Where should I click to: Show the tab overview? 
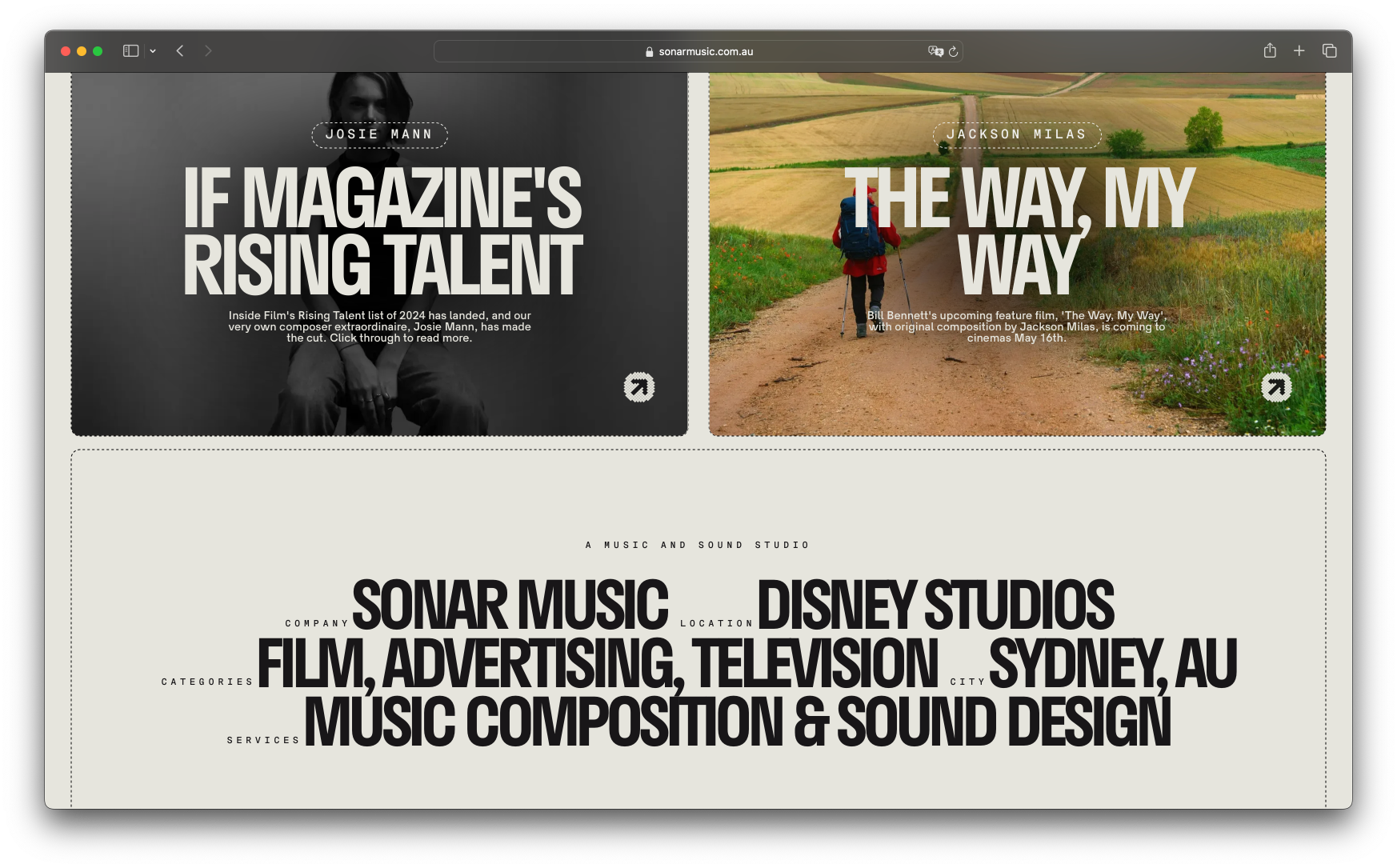tap(1330, 51)
